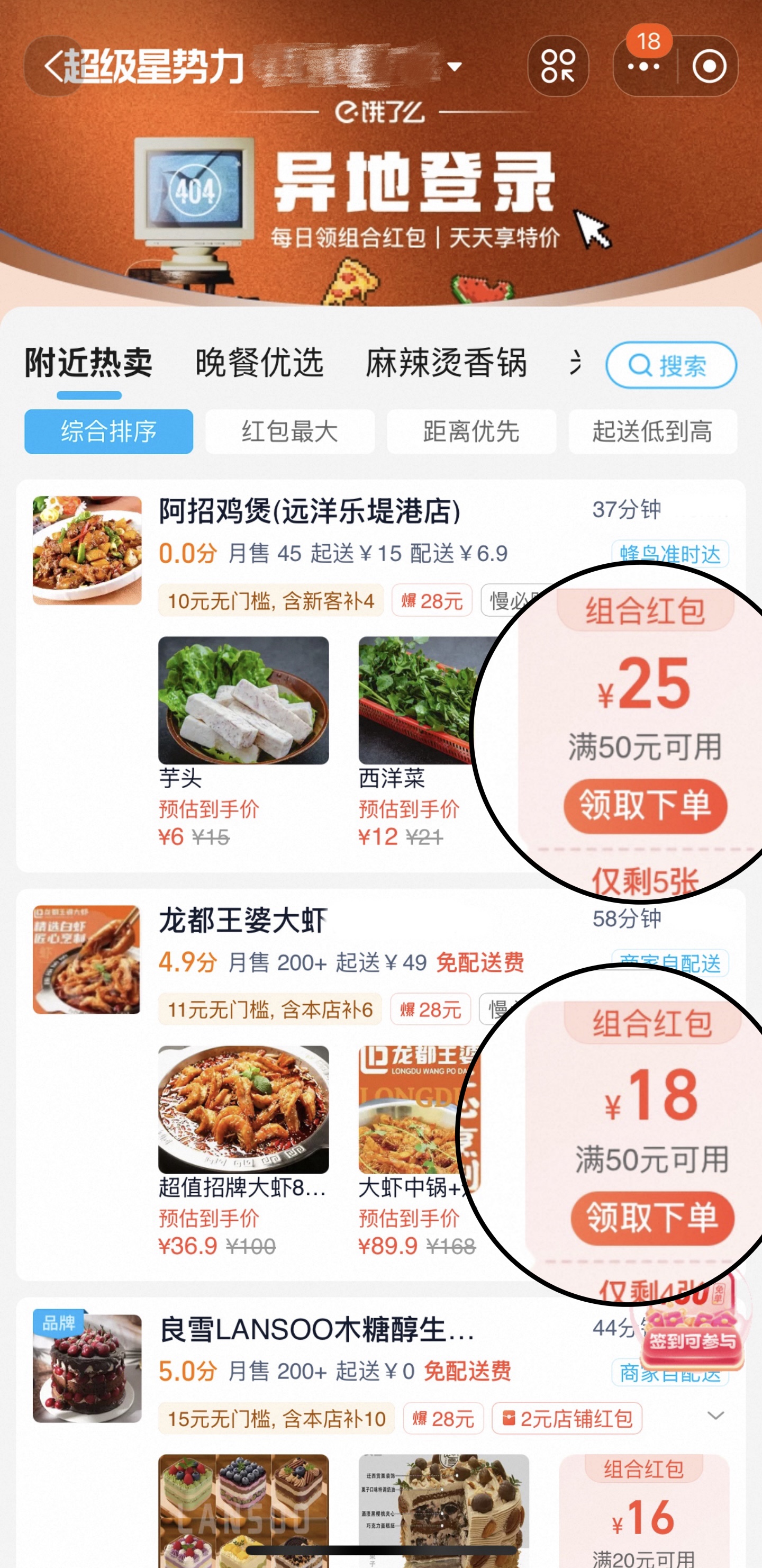Select the 综合排序 sorting chip
The width and height of the screenshot is (762, 1568).
coord(109,431)
